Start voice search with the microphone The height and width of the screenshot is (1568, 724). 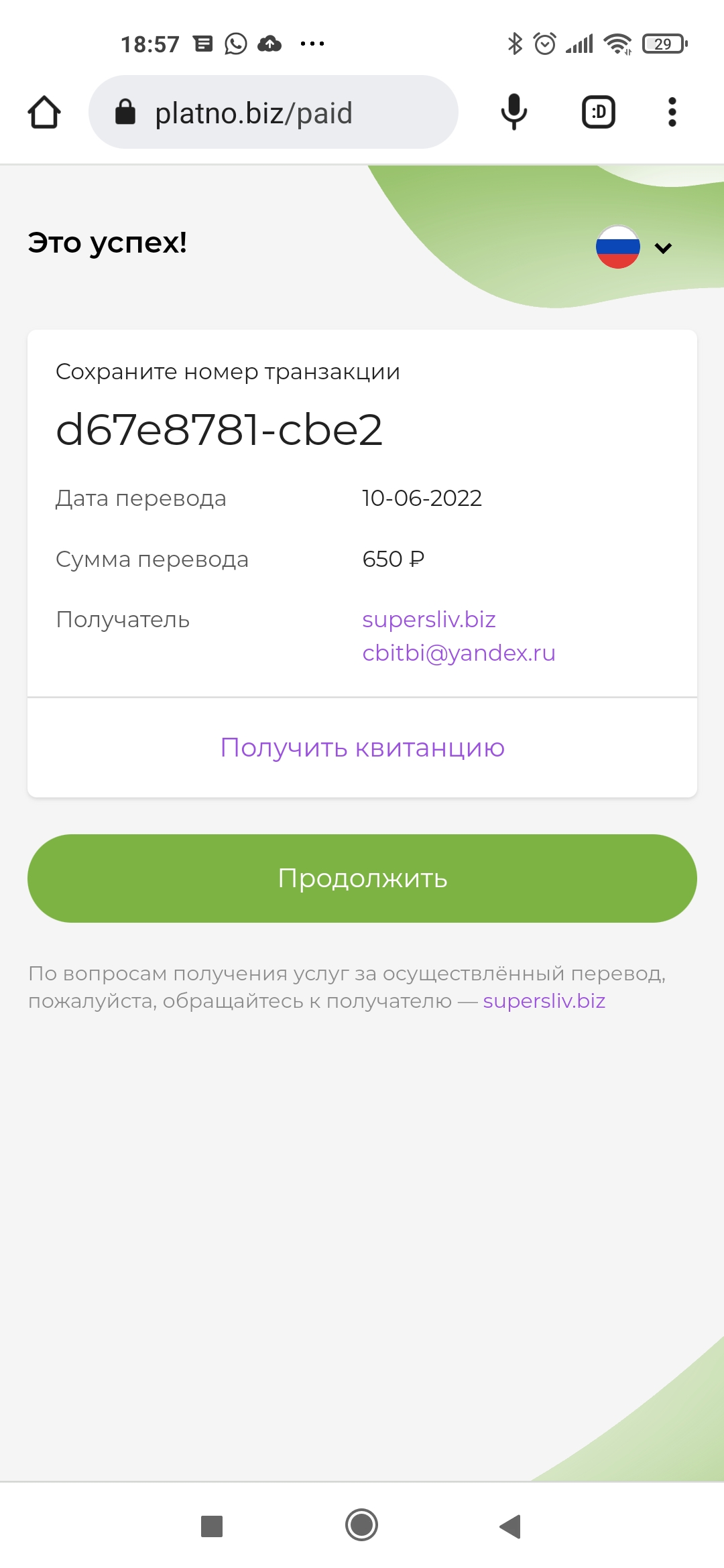tap(514, 112)
